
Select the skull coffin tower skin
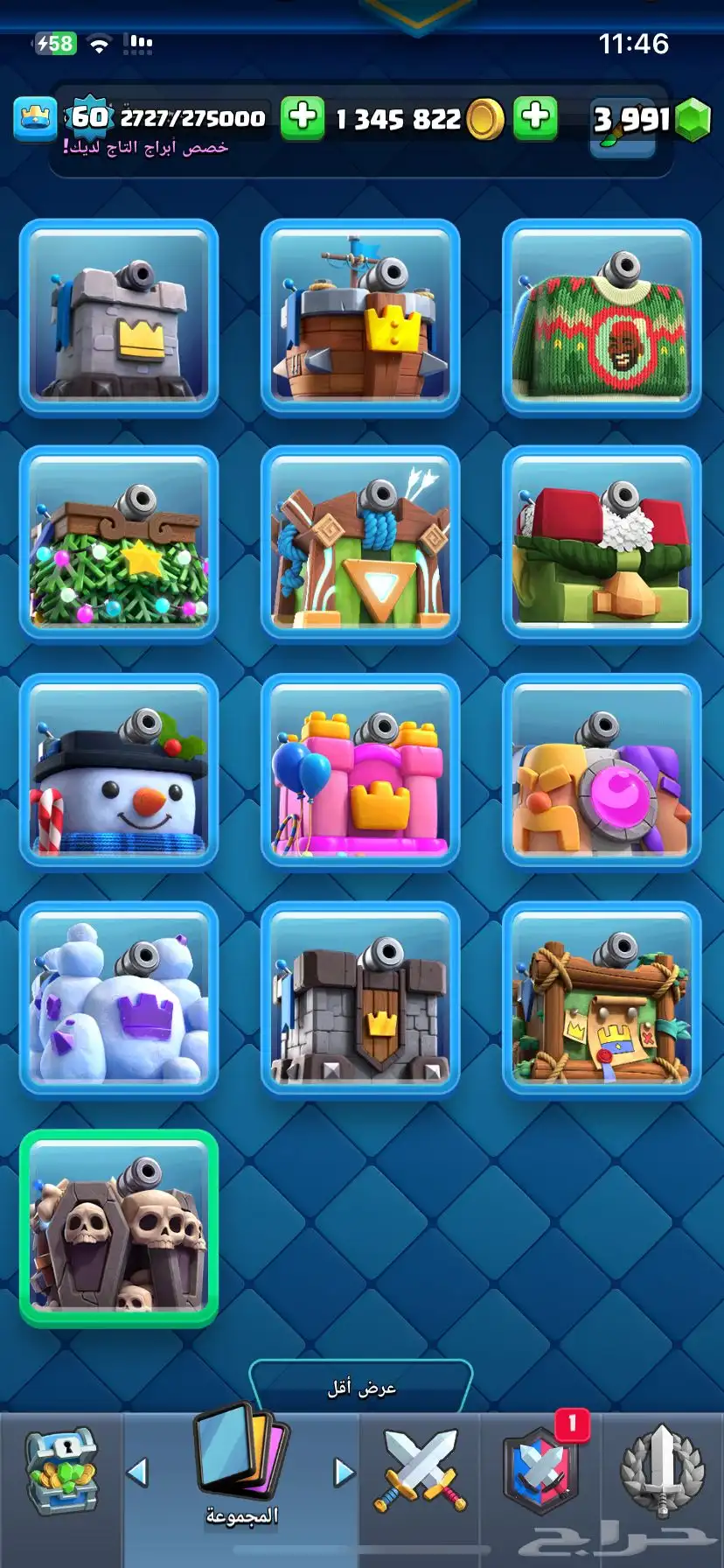(x=119, y=1228)
